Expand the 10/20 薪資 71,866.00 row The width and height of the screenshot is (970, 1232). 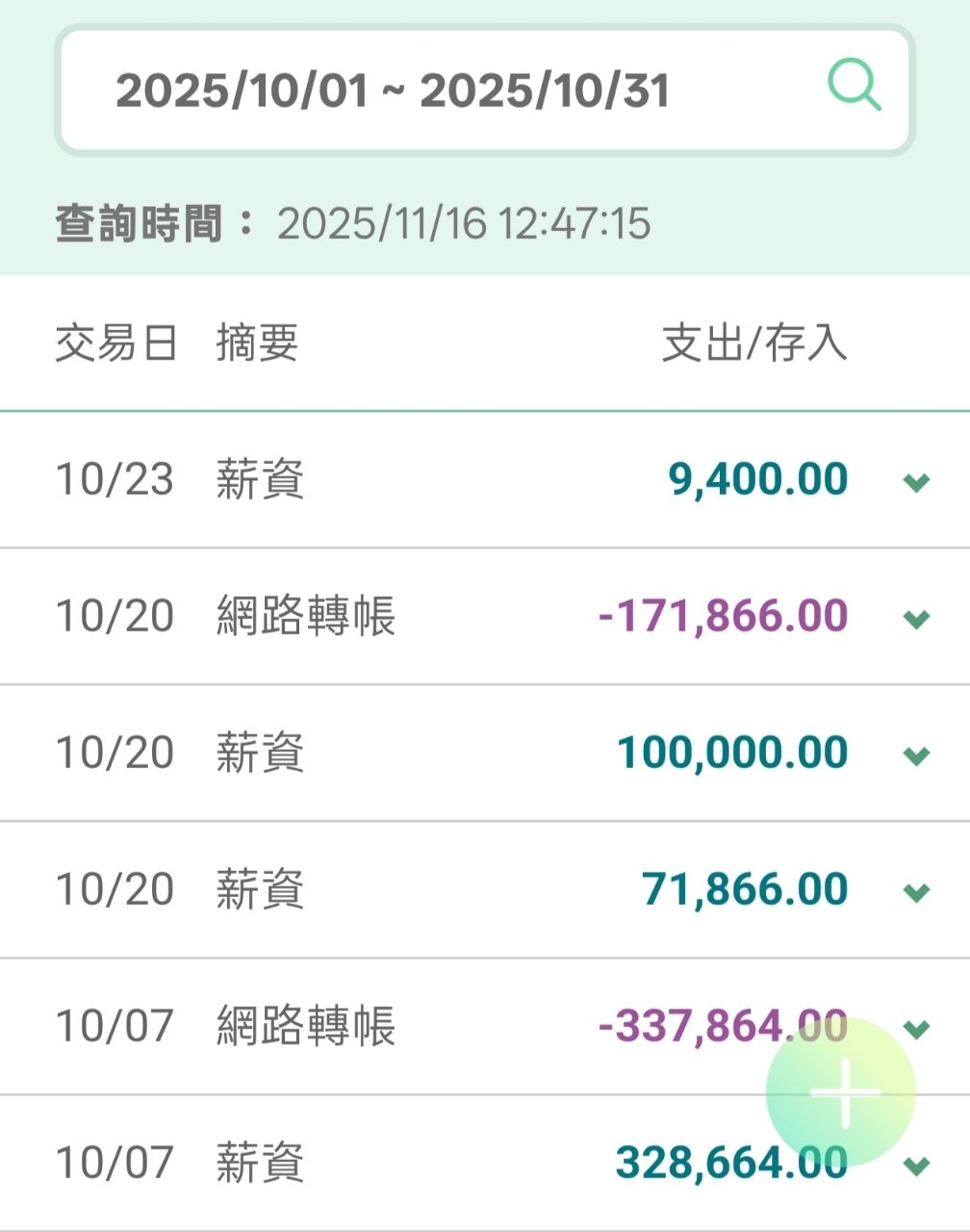(916, 891)
